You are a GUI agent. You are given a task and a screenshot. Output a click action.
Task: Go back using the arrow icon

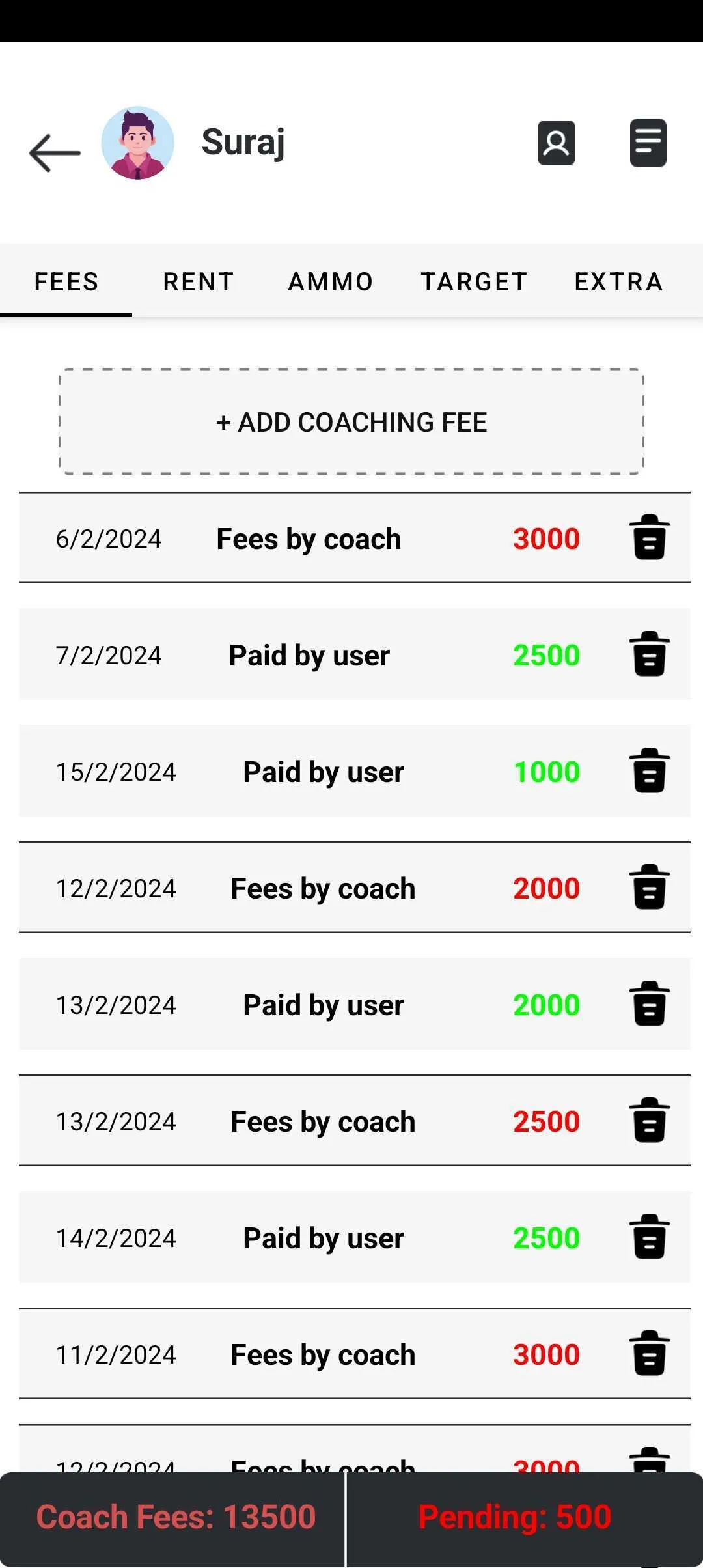(55, 153)
